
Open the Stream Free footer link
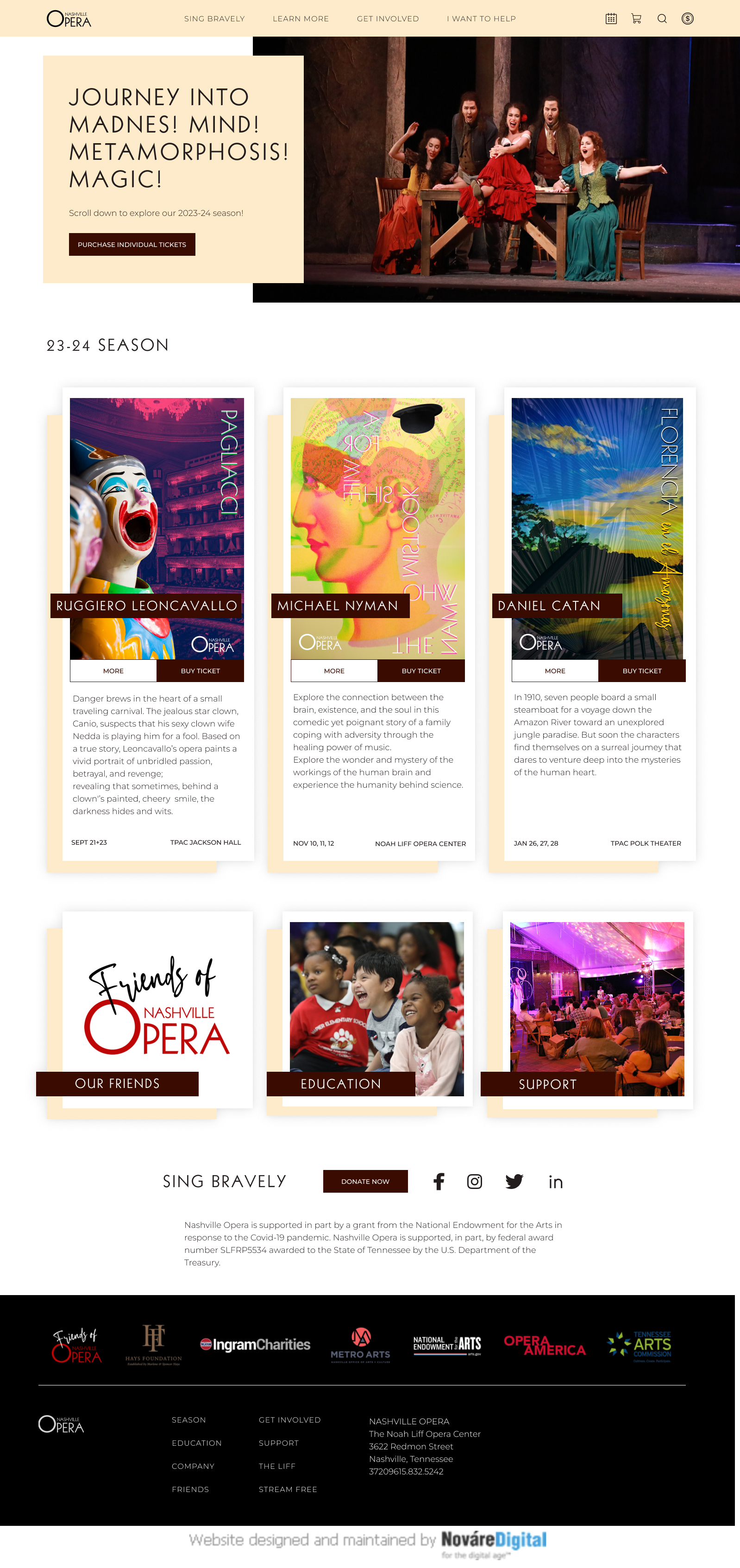[x=288, y=1490]
